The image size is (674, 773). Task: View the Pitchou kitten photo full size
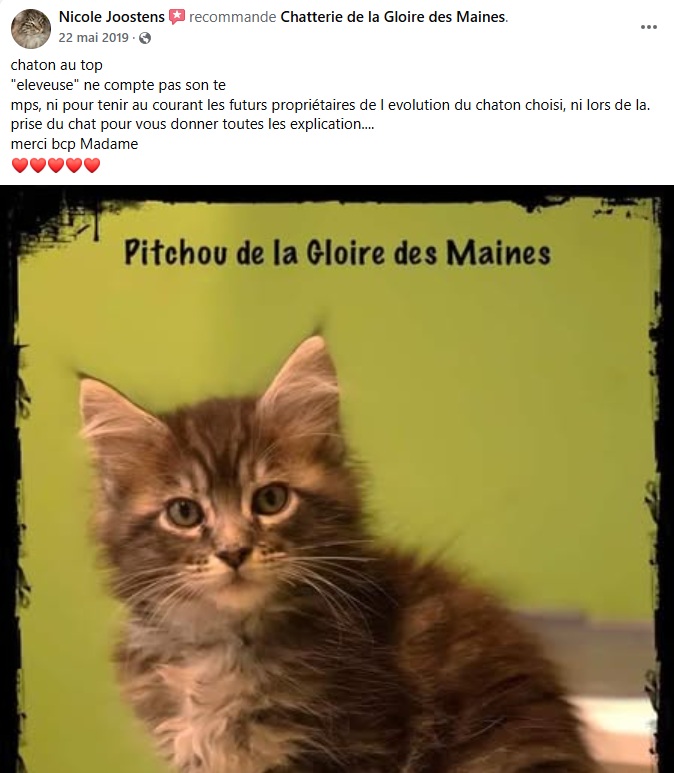(x=337, y=480)
